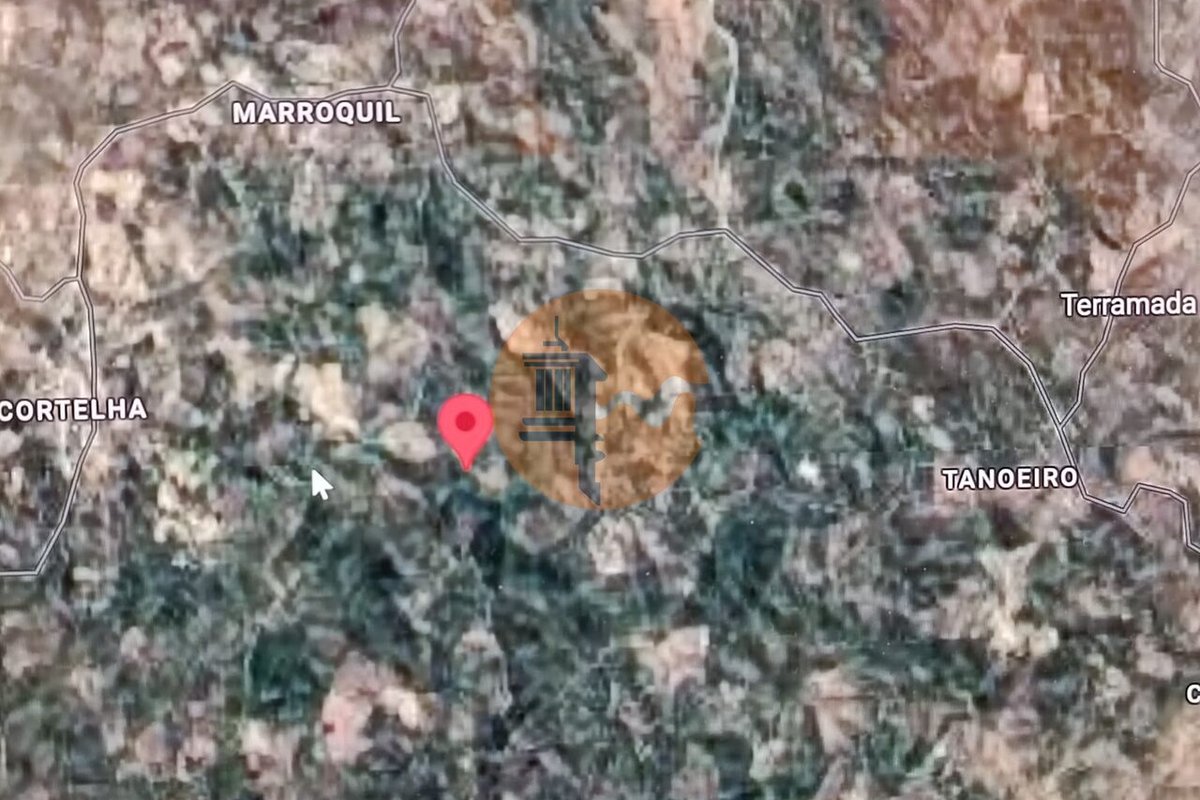Tap the red location pin marker
The image size is (1200, 800).
[x=465, y=425]
